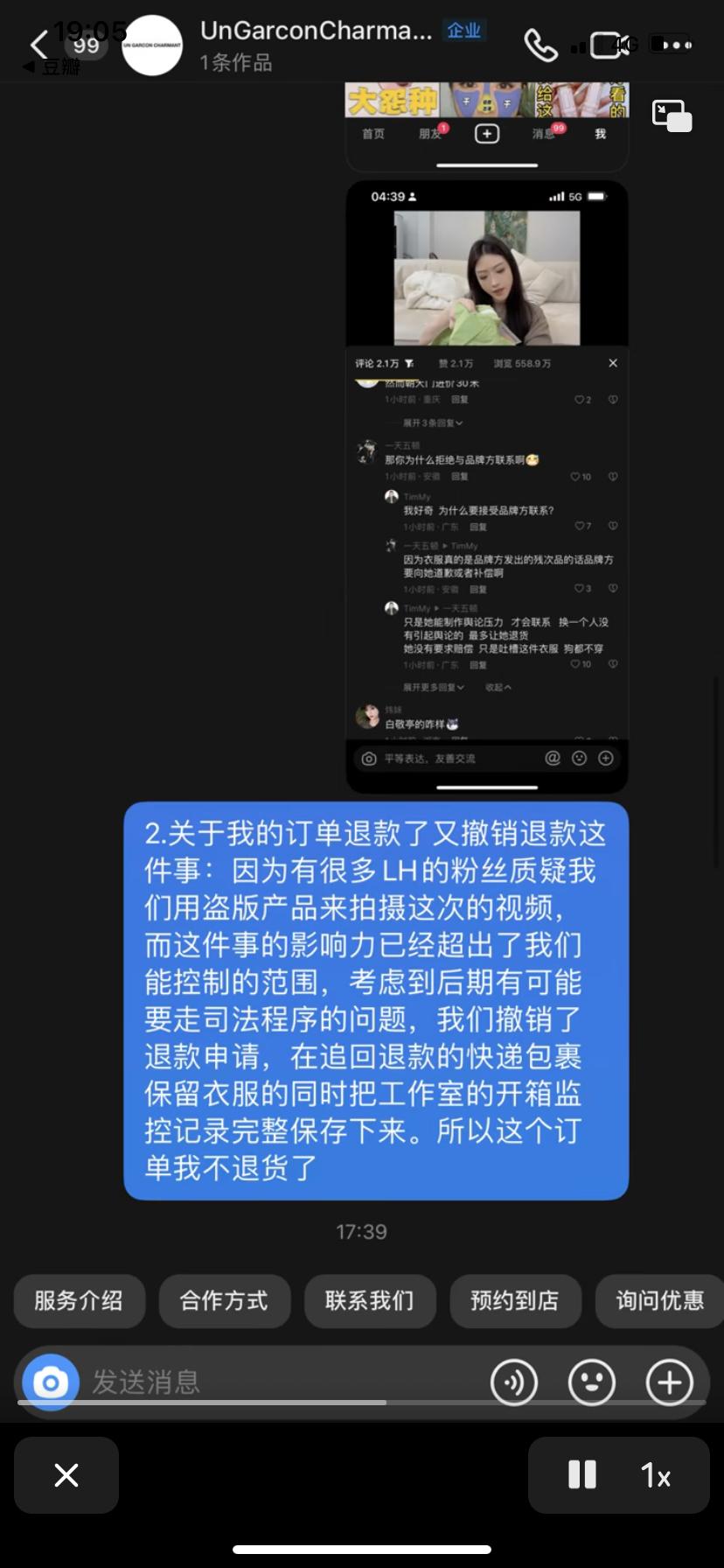The width and height of the screenshot is (724, 1568).
Task: Tap the dislike icon on 一天五顿's comment
Action: 613,477
